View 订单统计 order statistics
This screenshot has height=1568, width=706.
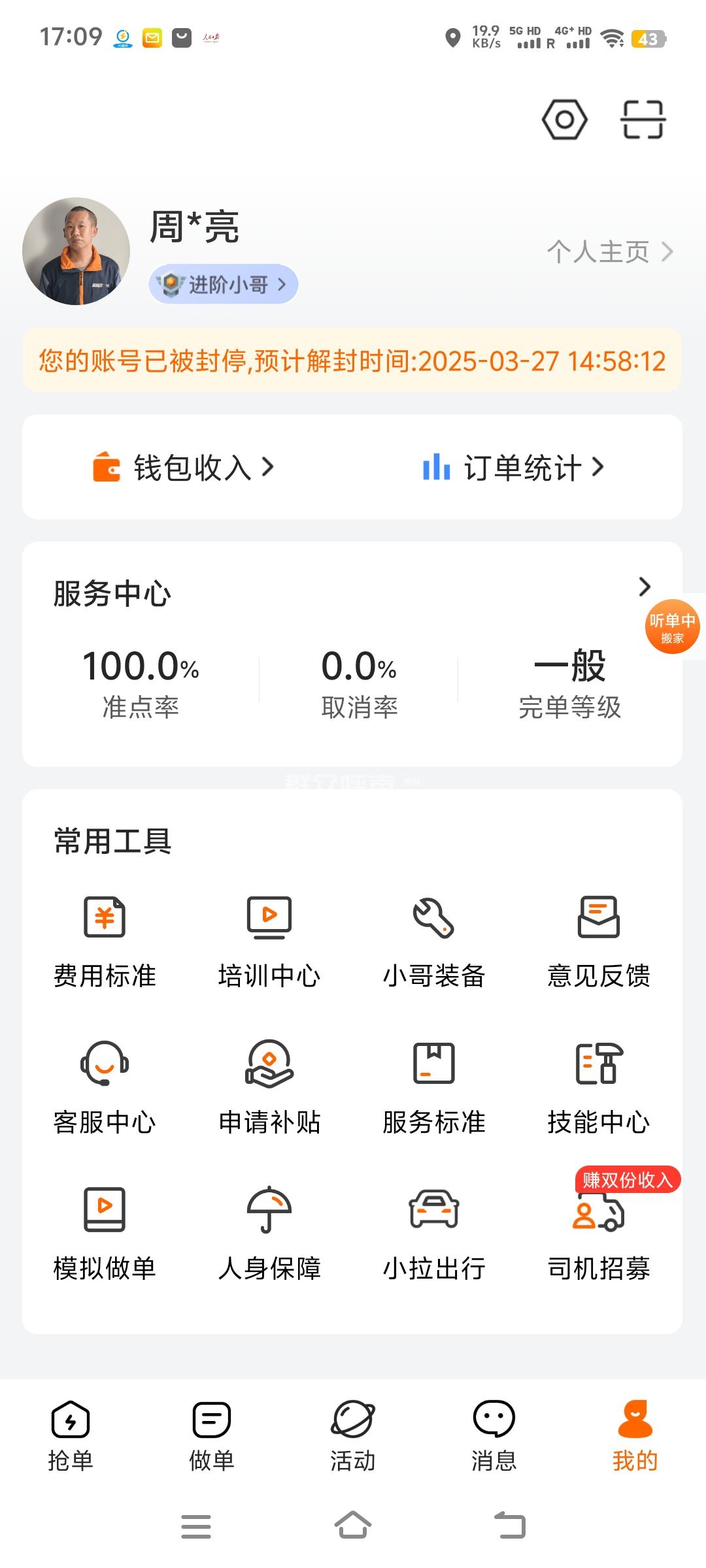click(514, 468)
